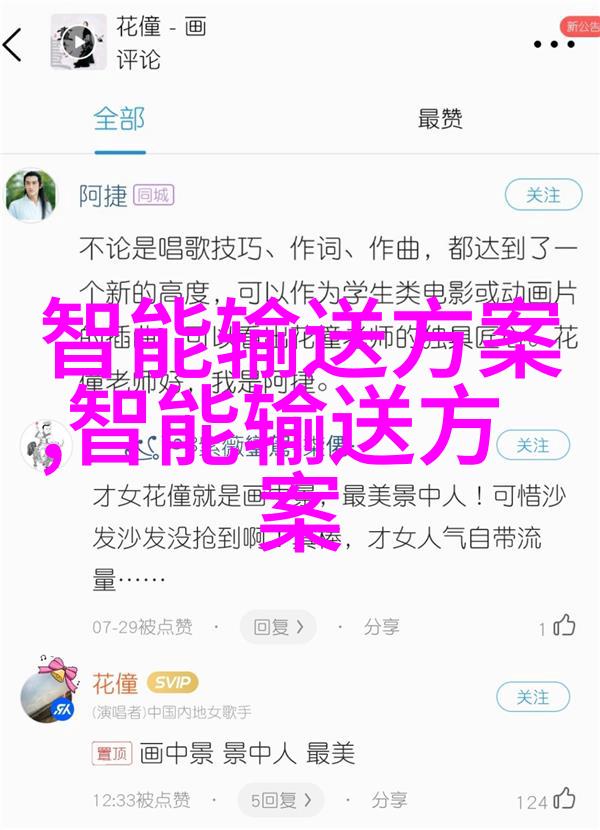Like 花僮's comment with 124 likes
Screen dimensions: 600x830
coord(564,800)
